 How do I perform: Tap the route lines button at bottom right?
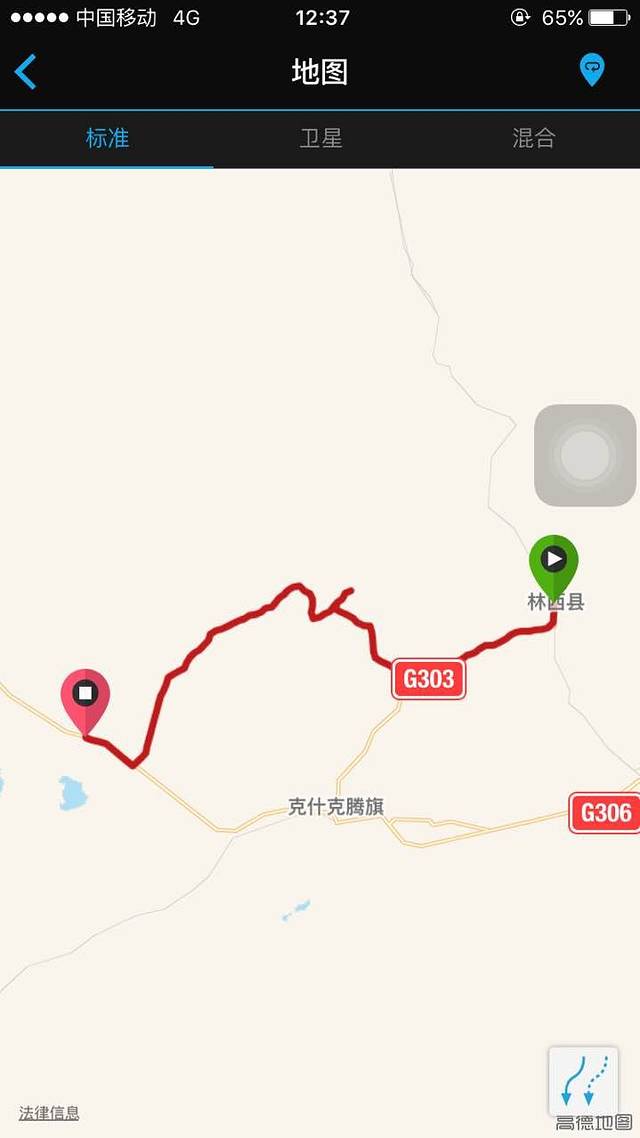click(x=582, y=1080)
